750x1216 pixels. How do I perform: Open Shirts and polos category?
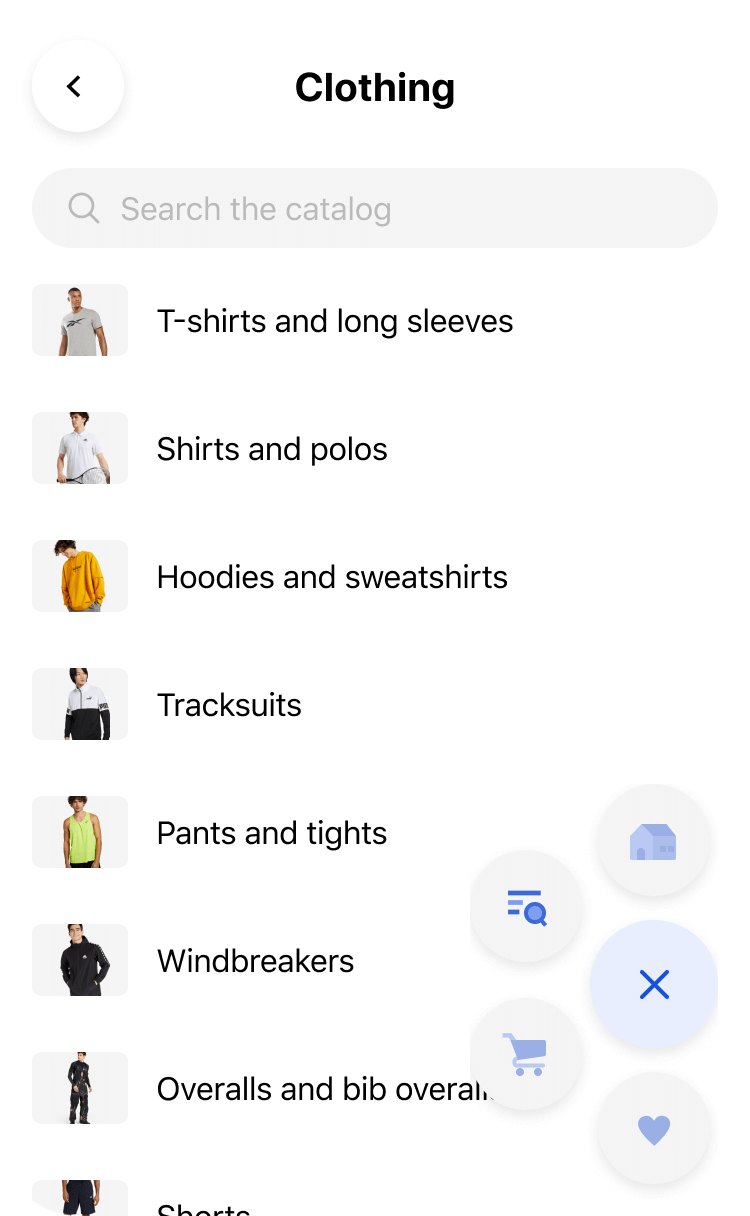click(x=272, y=449)
